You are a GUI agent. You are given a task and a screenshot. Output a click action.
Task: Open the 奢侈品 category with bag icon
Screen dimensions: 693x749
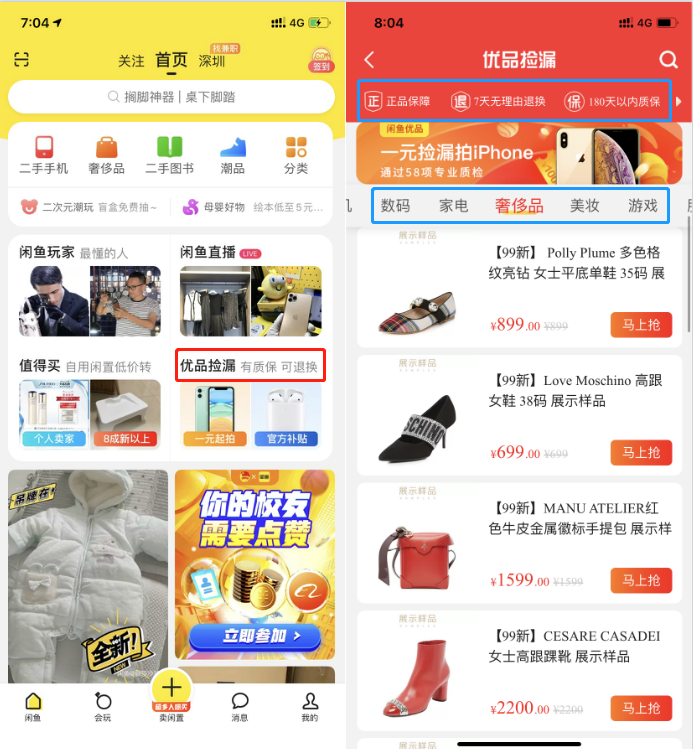click(x=107, y=155)
